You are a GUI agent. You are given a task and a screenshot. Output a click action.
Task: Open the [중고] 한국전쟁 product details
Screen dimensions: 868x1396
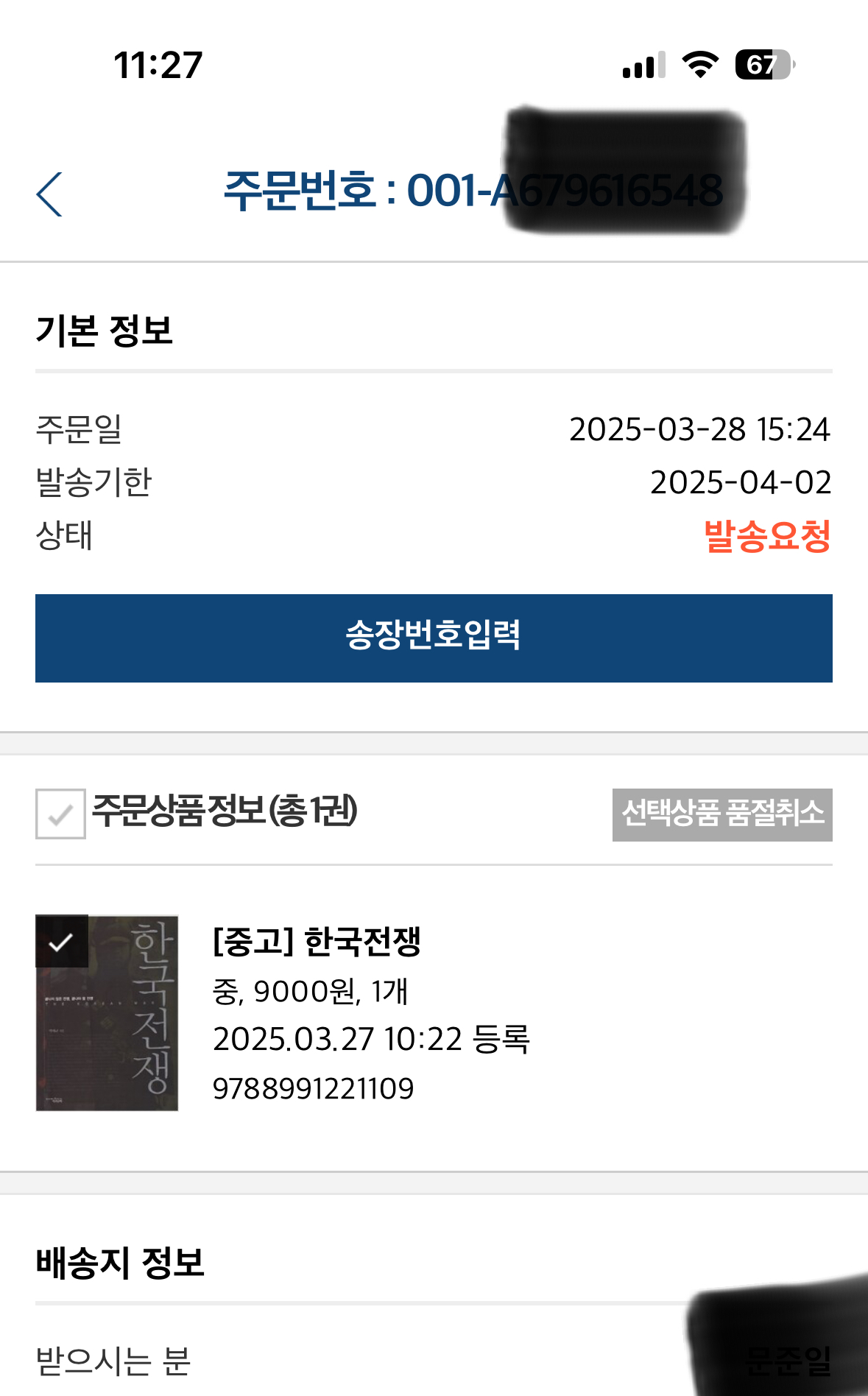(317, 941)
